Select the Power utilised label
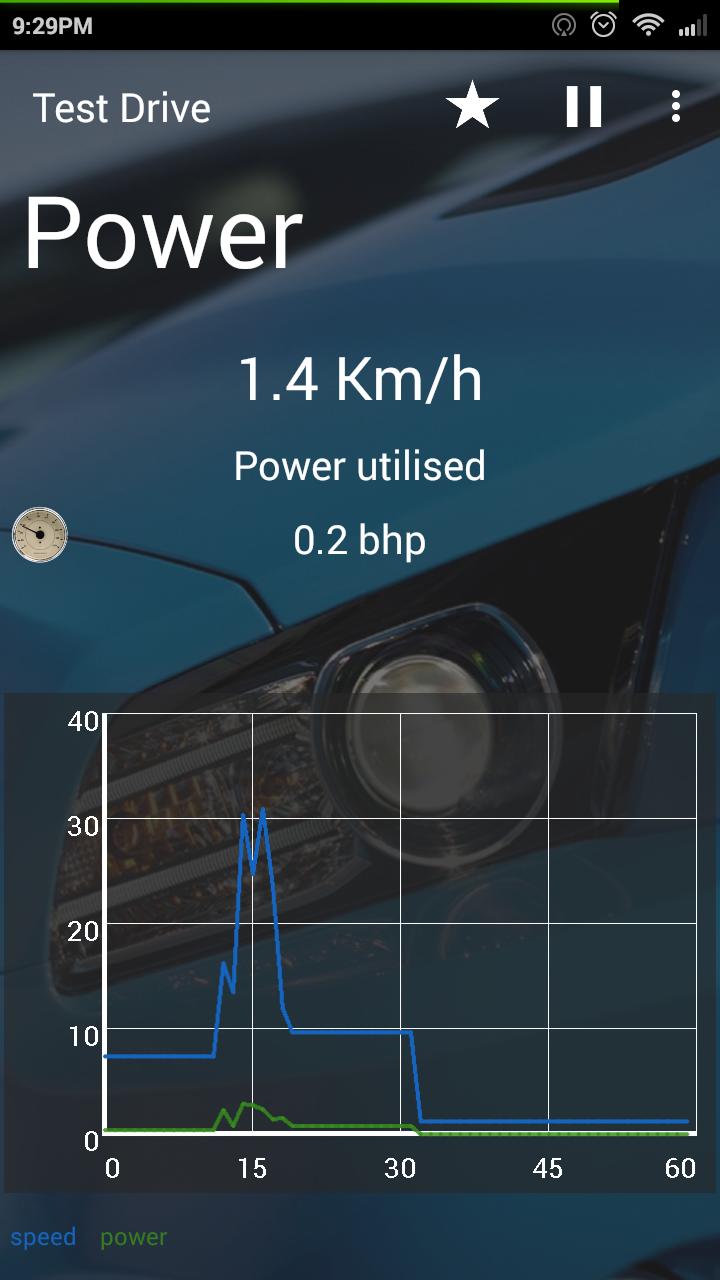Screen dimensions: 720x1280 coord(359,465)
